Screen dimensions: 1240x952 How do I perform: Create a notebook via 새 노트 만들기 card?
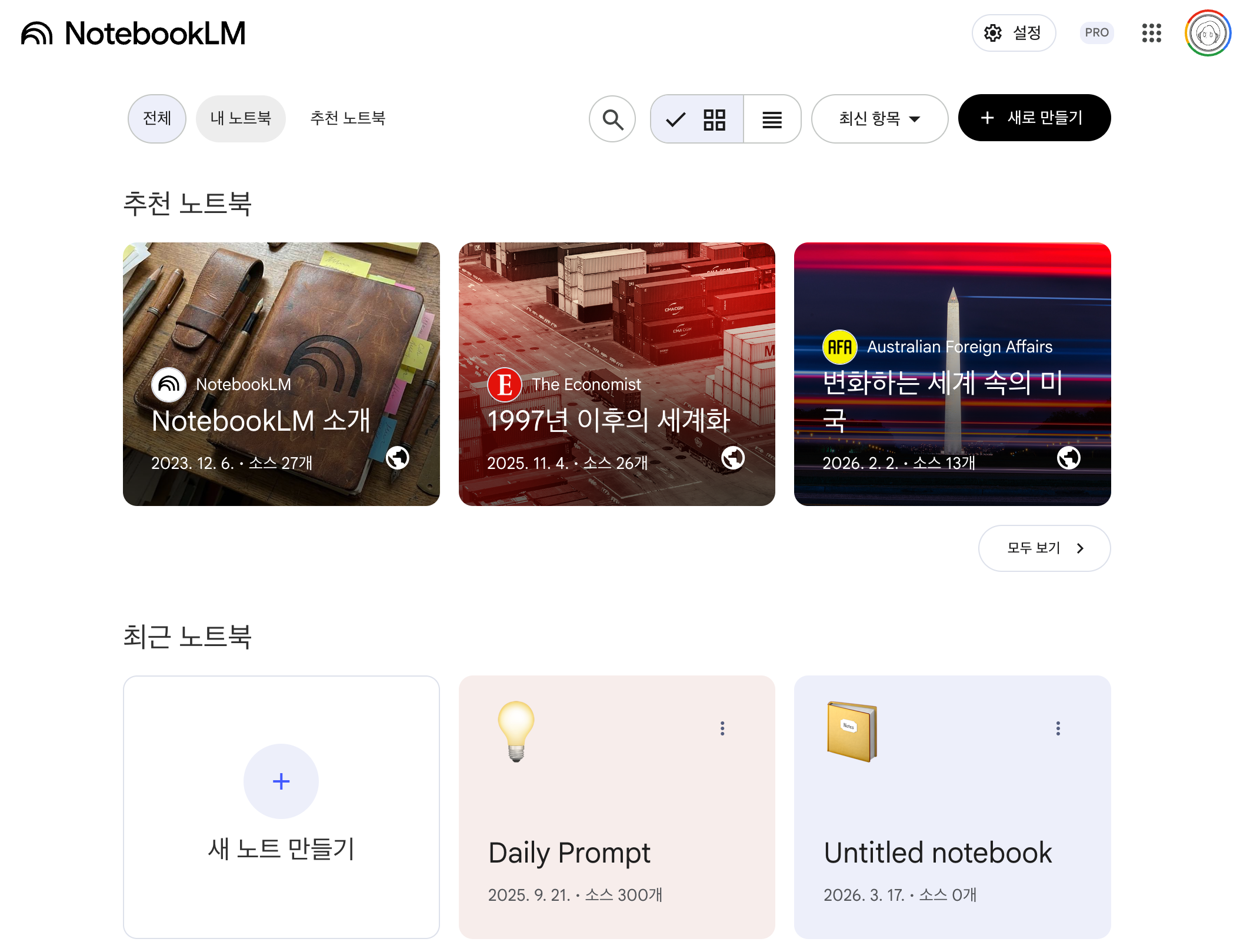click(281, 806)
